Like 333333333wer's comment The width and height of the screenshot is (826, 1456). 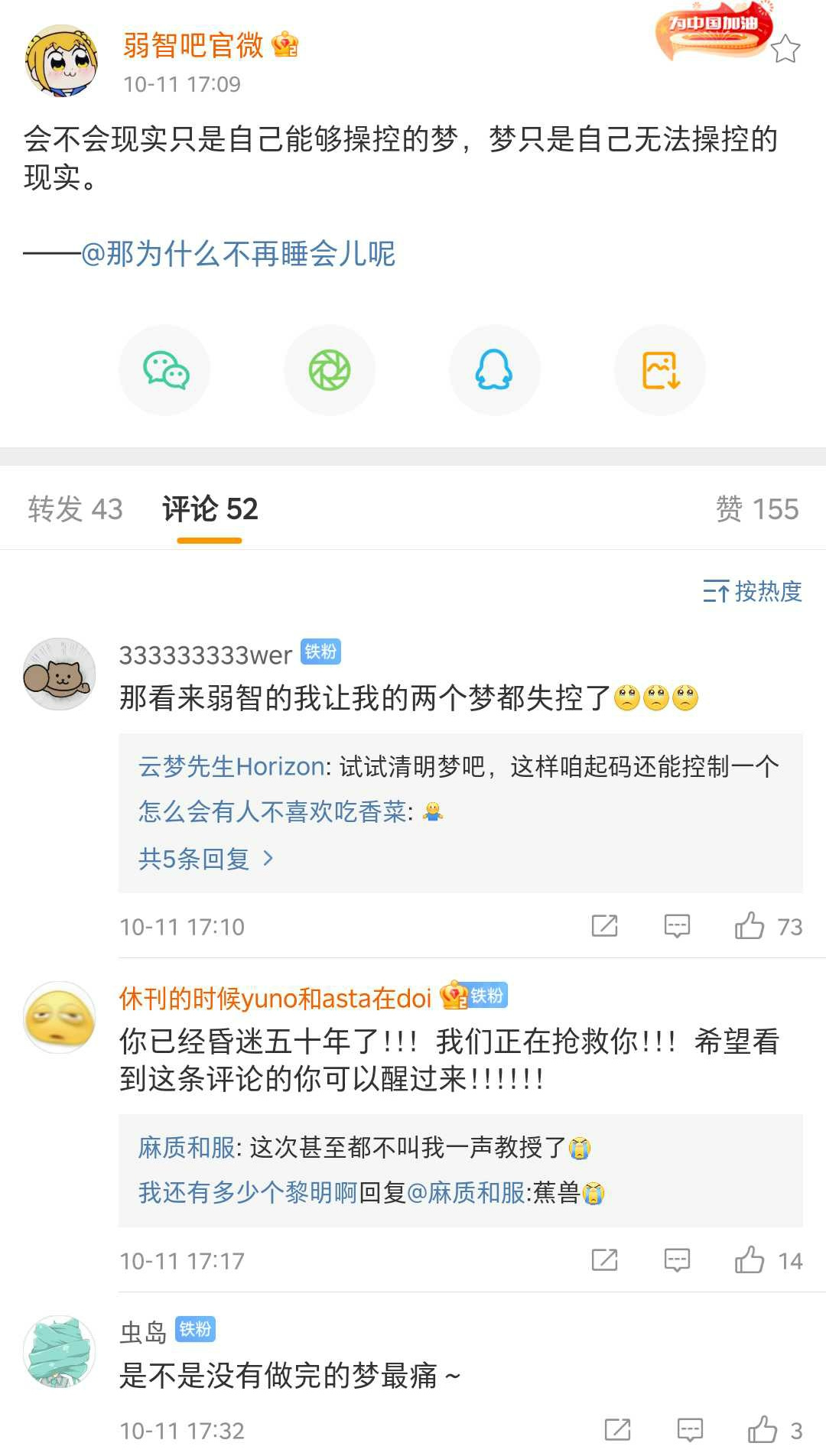tap(750, 926)
